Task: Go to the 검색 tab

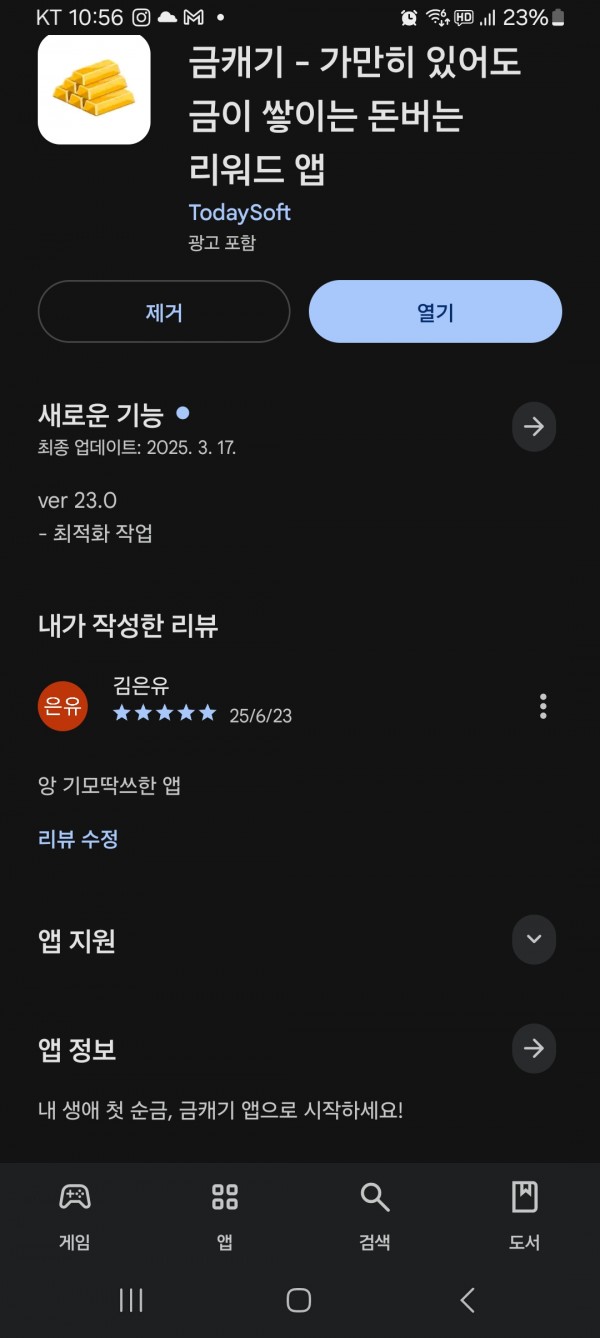Action: (375, 1216)
